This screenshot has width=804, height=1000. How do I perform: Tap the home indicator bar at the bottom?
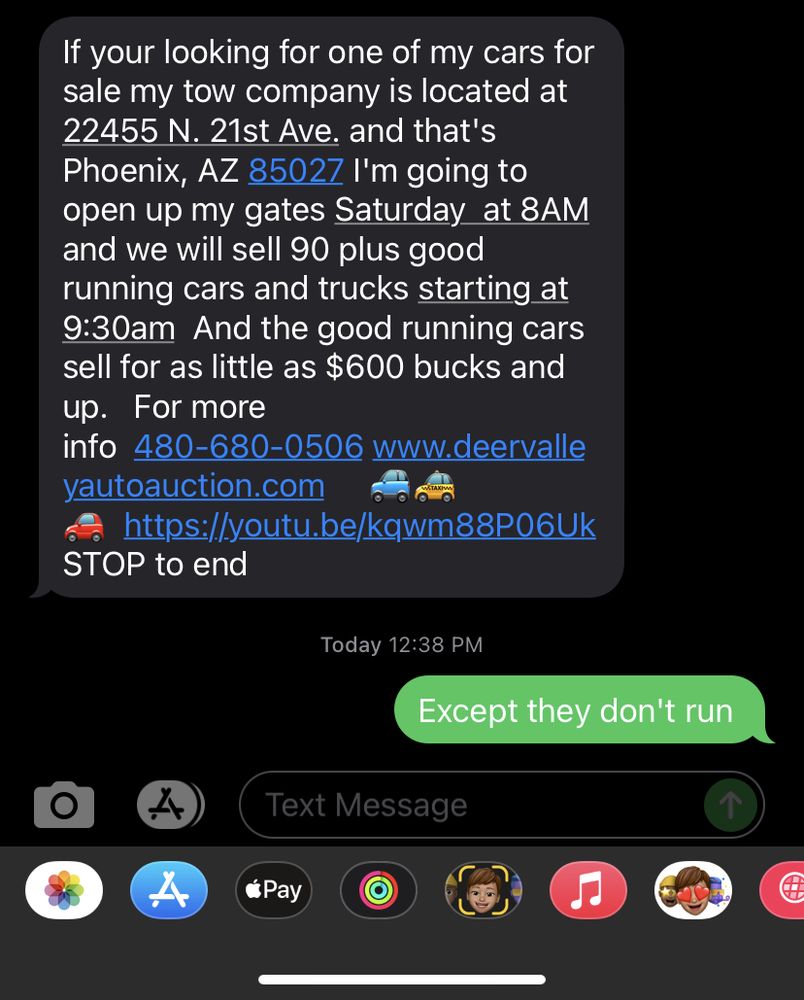coord(401,977)
